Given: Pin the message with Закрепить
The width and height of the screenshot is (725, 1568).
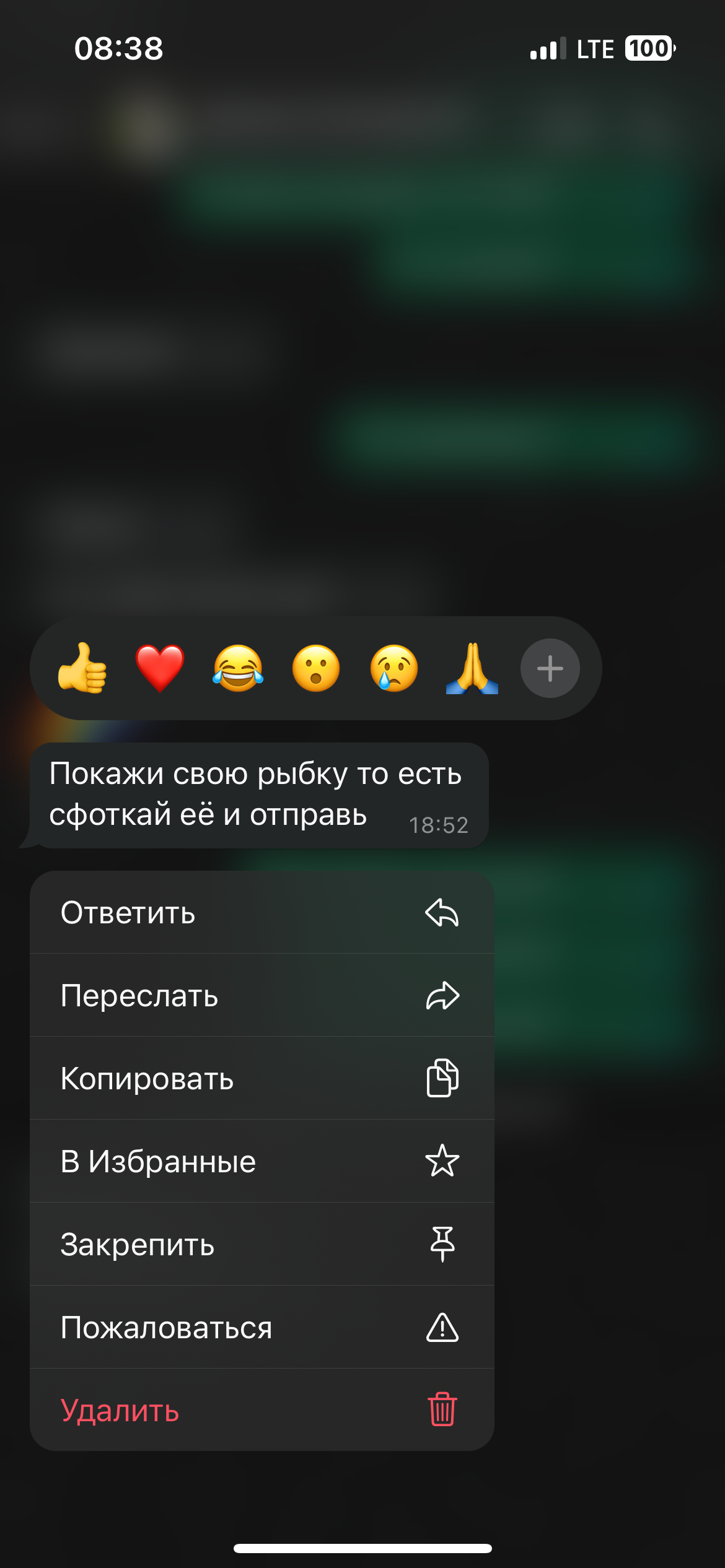Looking at the screenshot, I should (261, 1245).
